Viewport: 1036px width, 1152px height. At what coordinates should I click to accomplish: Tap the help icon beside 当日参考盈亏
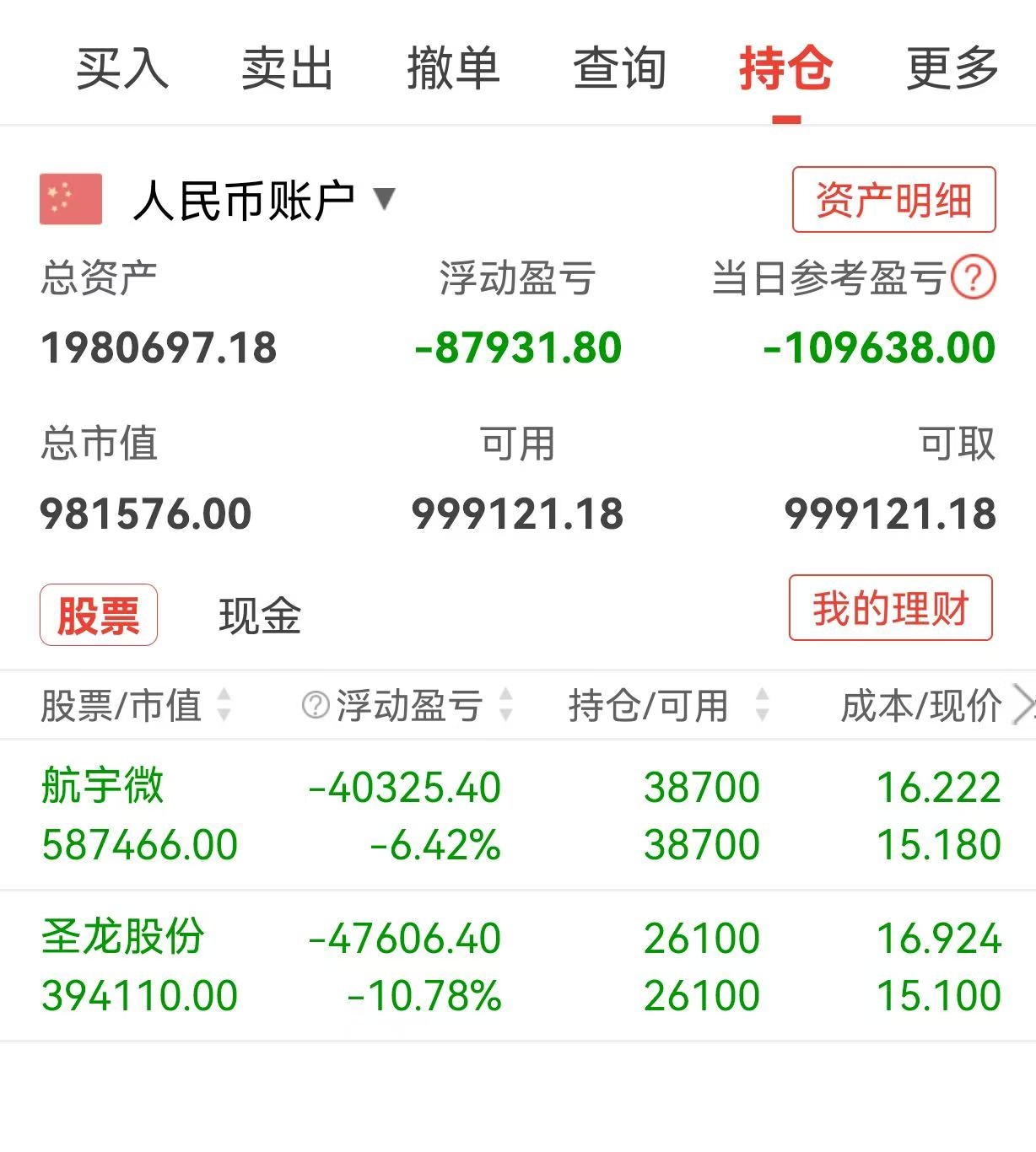click(974, 277)
